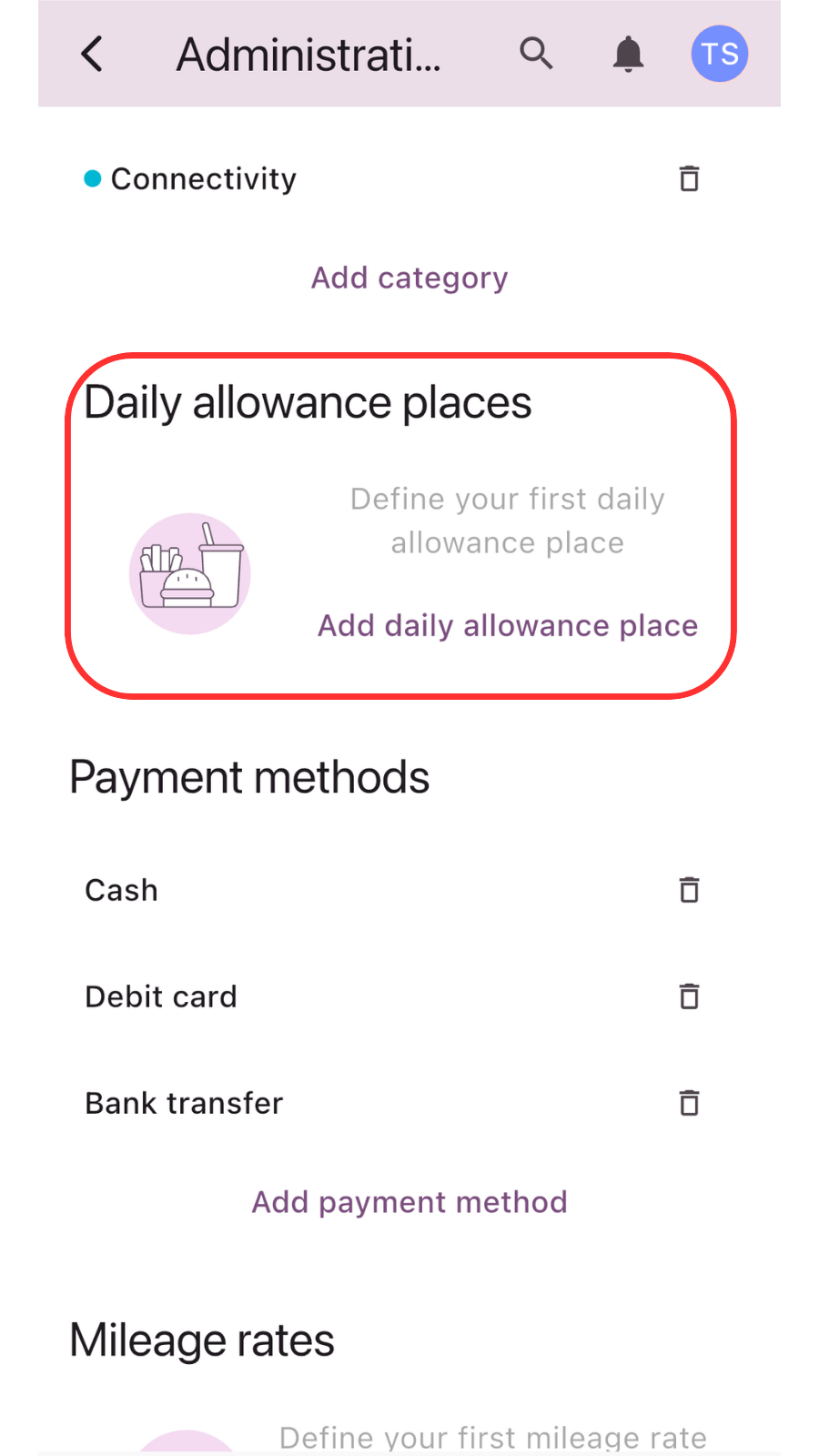The width and height of the screenshot is (819, 1456).
Task: Go back using the top-left arrow
Action: coord(92,55)
